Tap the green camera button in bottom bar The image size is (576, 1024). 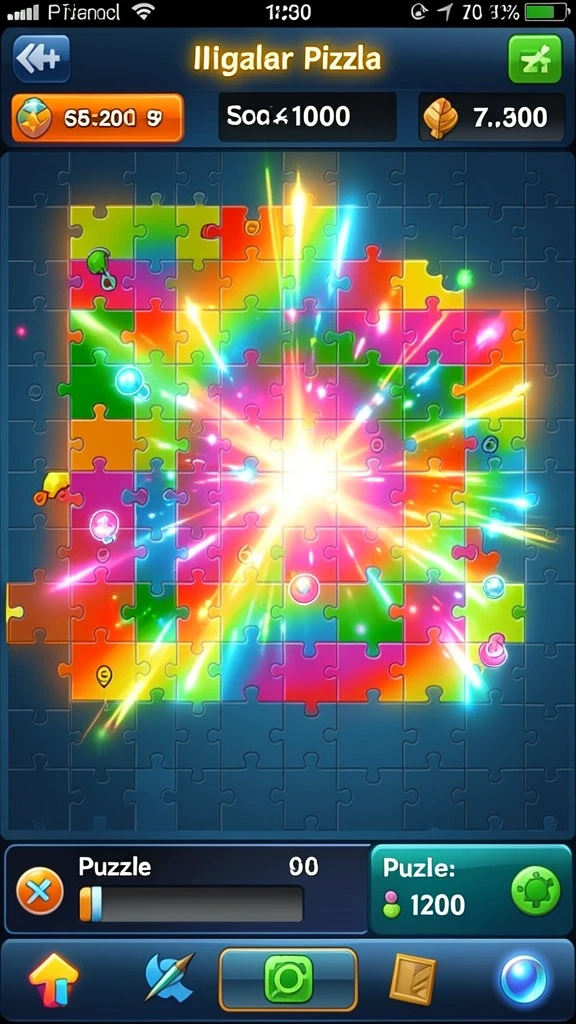tap(288, 980)
